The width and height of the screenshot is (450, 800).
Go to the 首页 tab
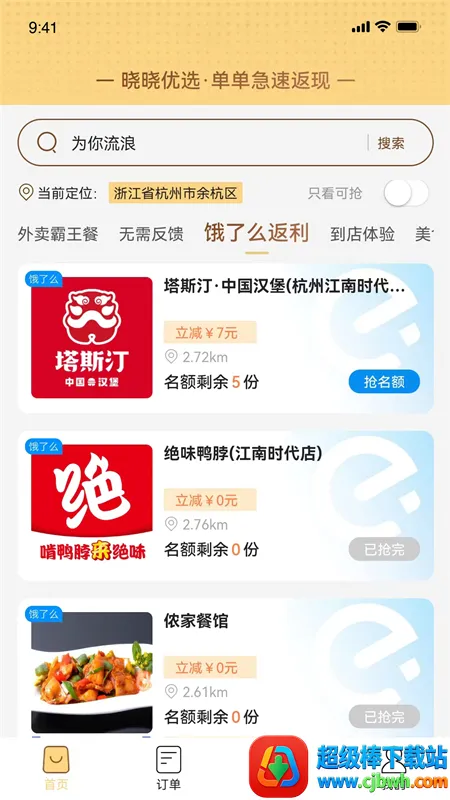[56, 768]
